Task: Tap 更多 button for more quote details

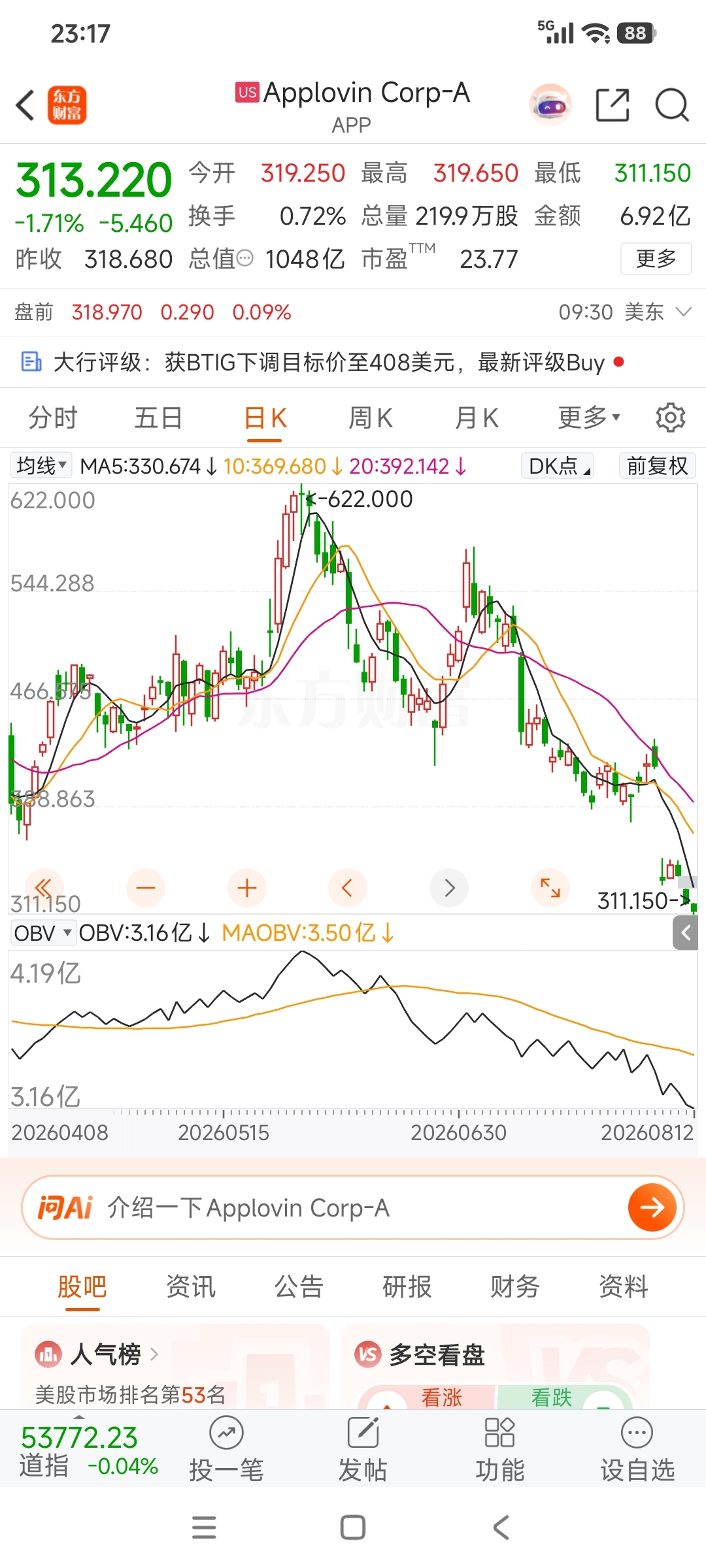Action: [656, 259]
